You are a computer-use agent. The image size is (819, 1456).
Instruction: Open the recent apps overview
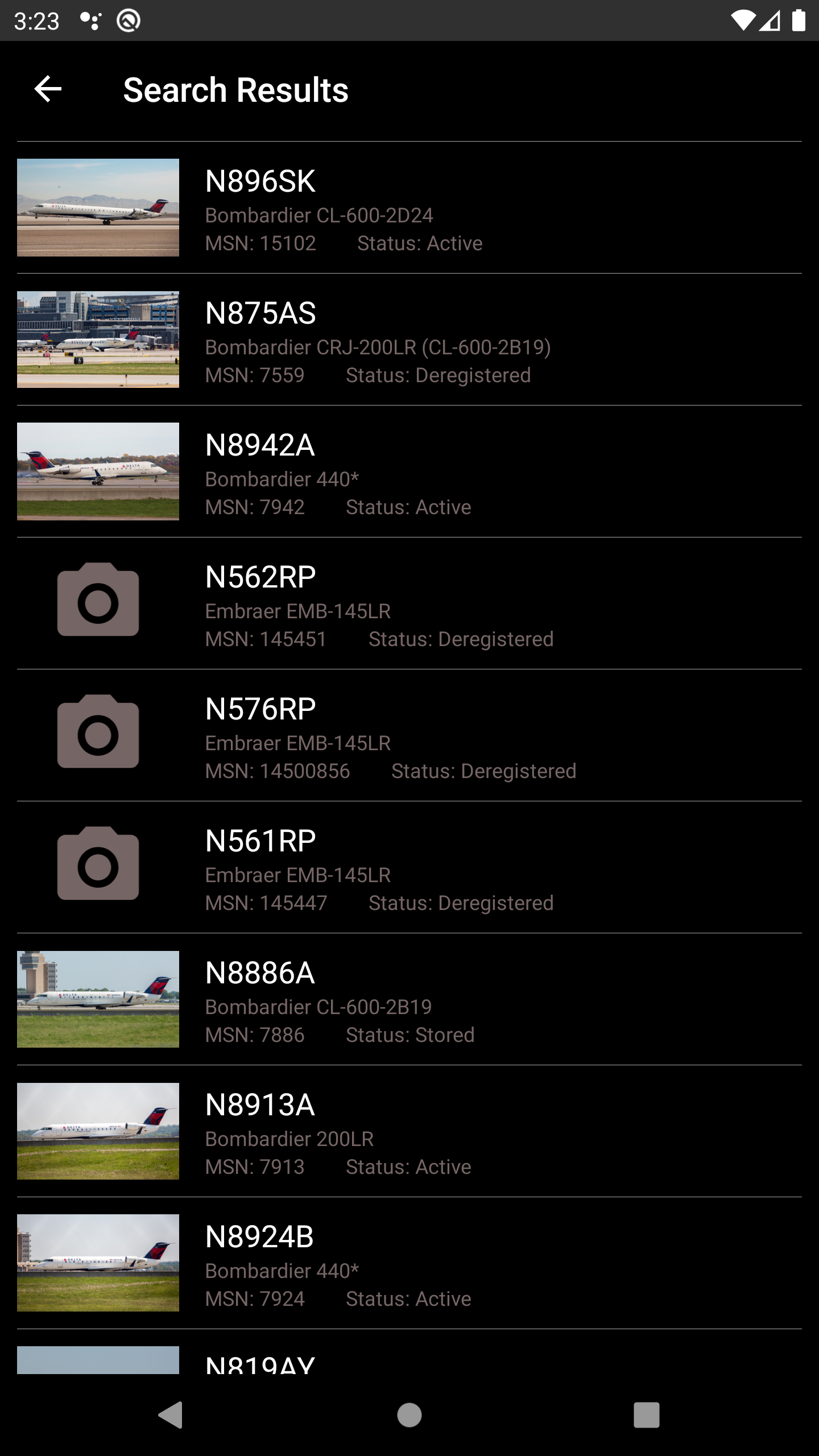647,1415
